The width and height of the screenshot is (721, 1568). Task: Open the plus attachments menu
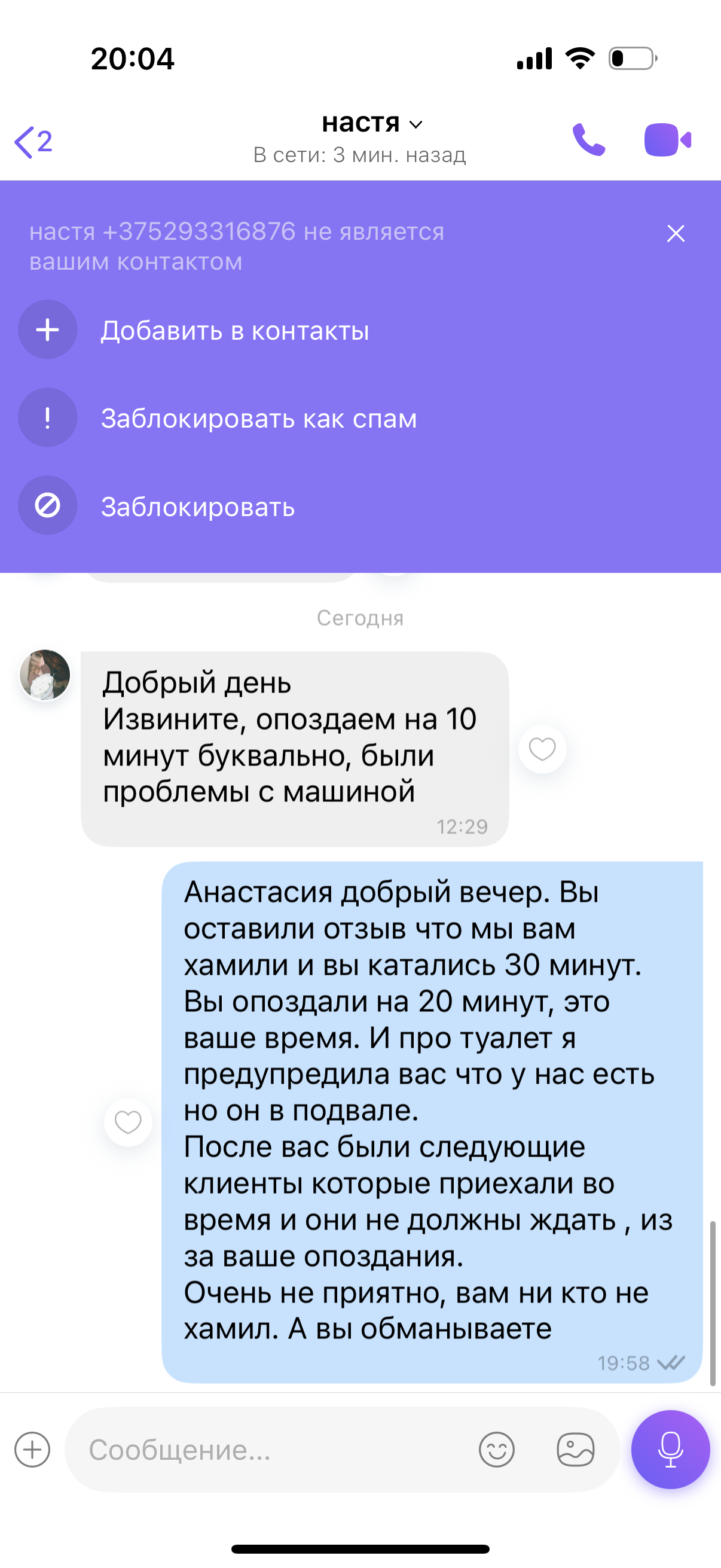pyautogui.click(x=32, y=1450)
